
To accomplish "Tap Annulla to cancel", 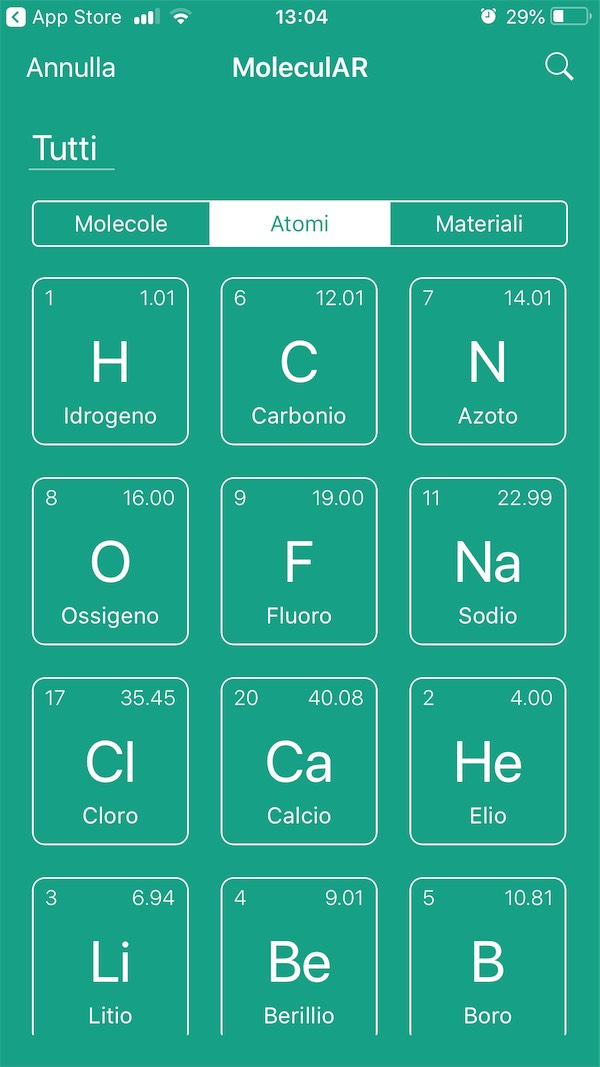I will [x=71, y=68].
